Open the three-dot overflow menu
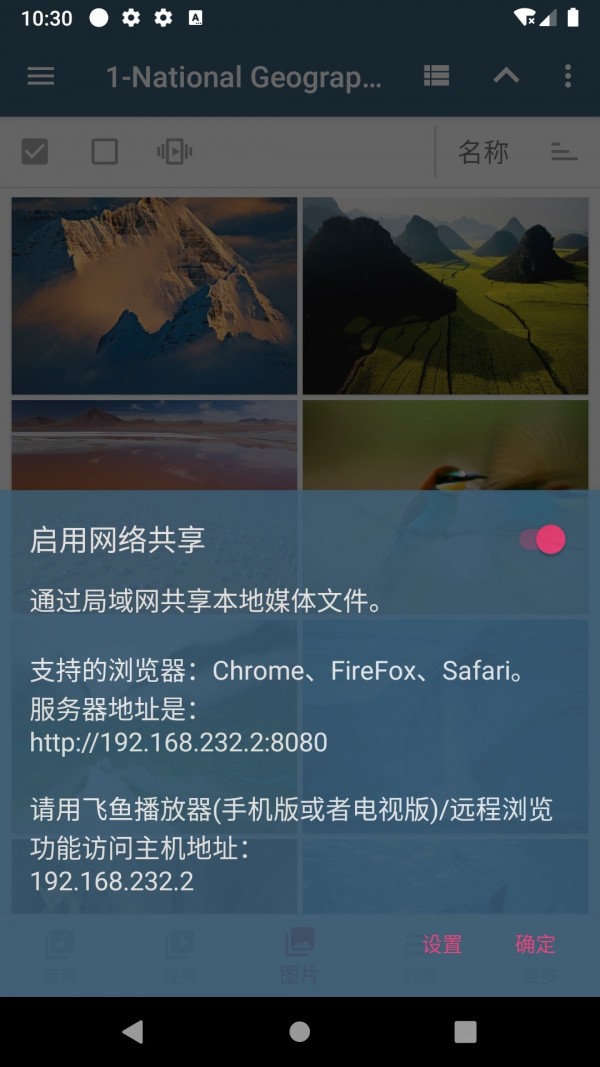The height and width of the screenshot is (1067, 600). tap(567, 76)
